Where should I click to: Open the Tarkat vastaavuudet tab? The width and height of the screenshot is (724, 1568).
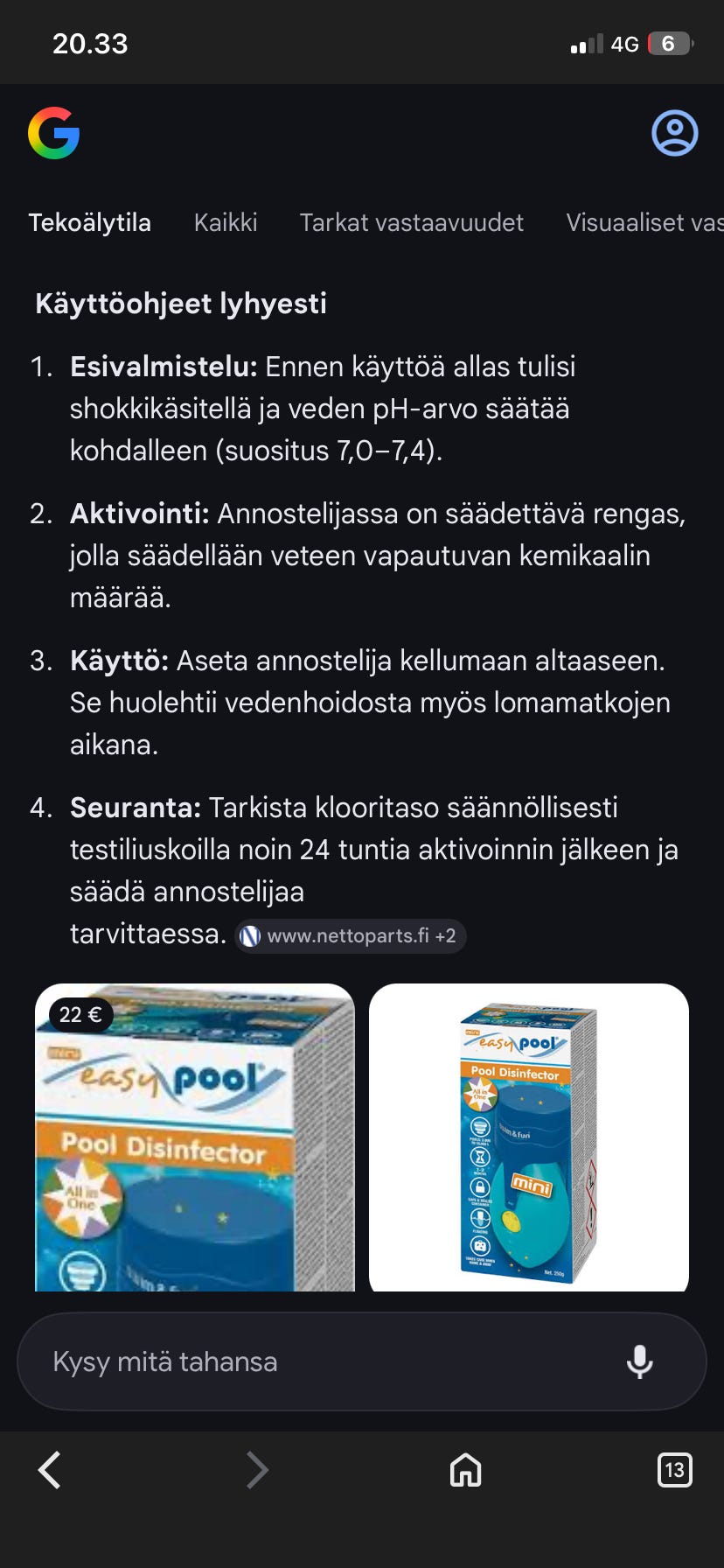click(x=411, y=223)
